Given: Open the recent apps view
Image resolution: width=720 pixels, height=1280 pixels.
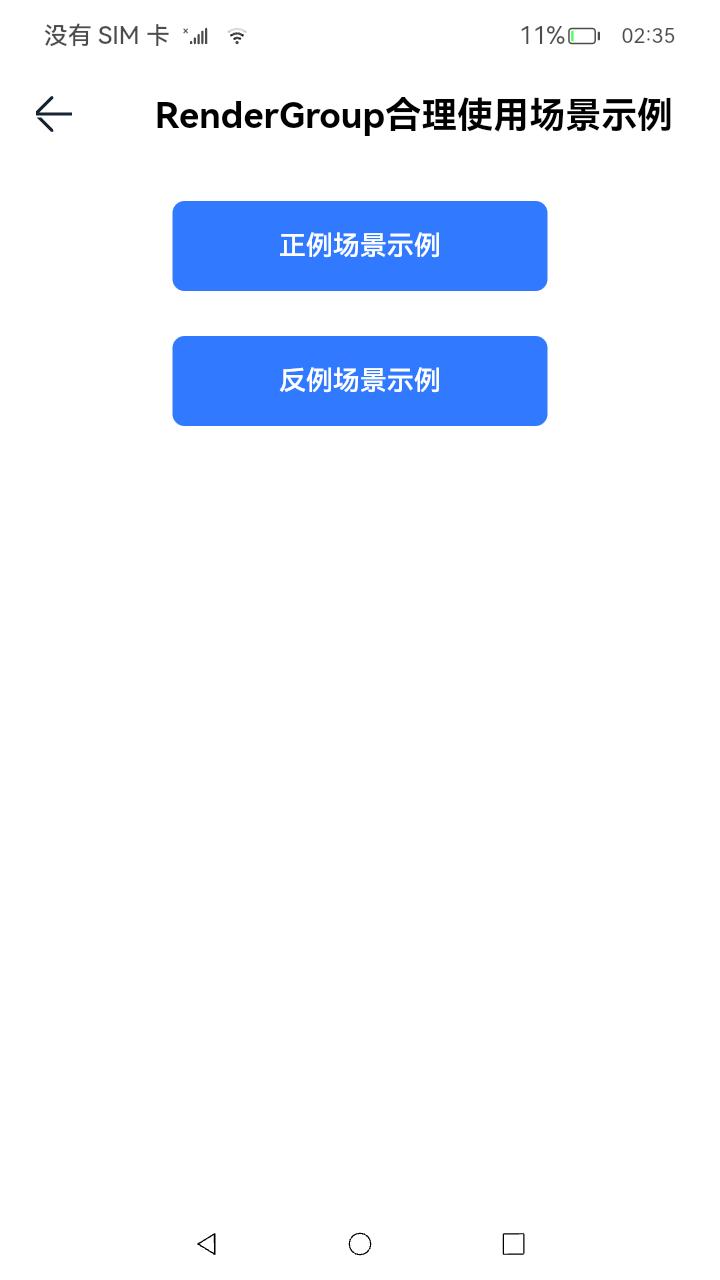Looking at the screenshot, I should pos(513,1243).
